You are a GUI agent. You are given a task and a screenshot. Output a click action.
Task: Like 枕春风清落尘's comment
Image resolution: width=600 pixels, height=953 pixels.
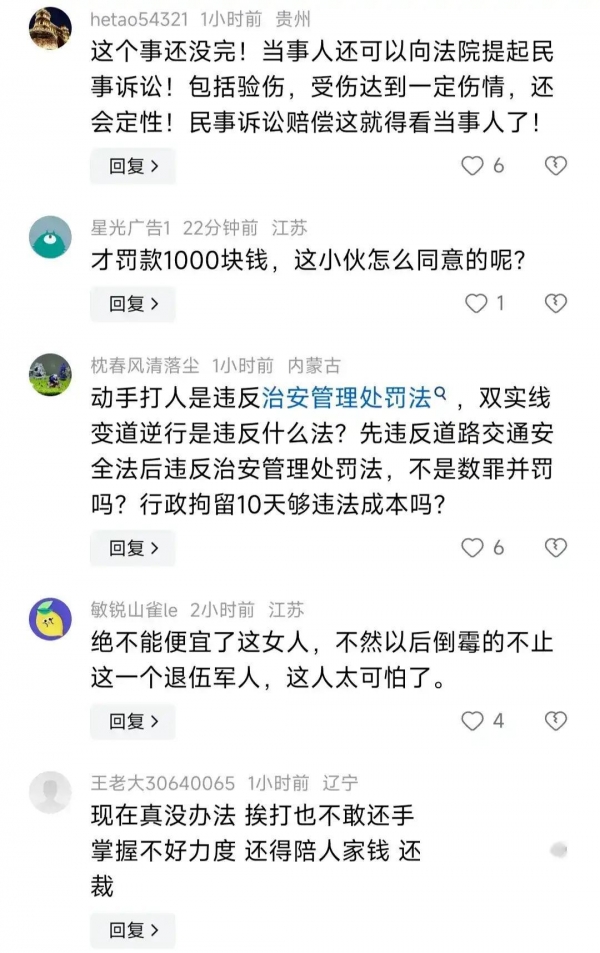coord(473,547)
